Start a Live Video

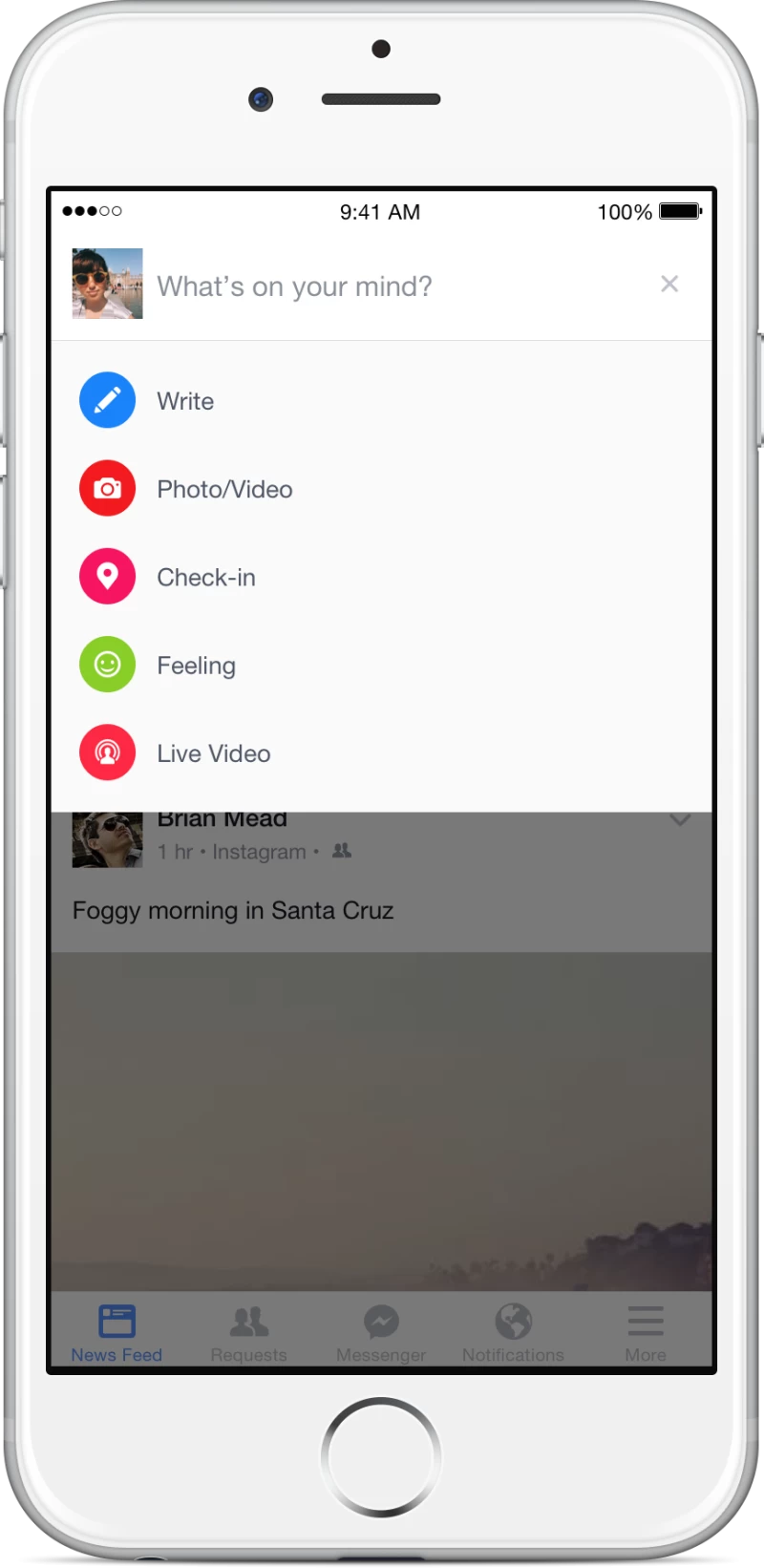pyautogui.click(x=213, y=753)
